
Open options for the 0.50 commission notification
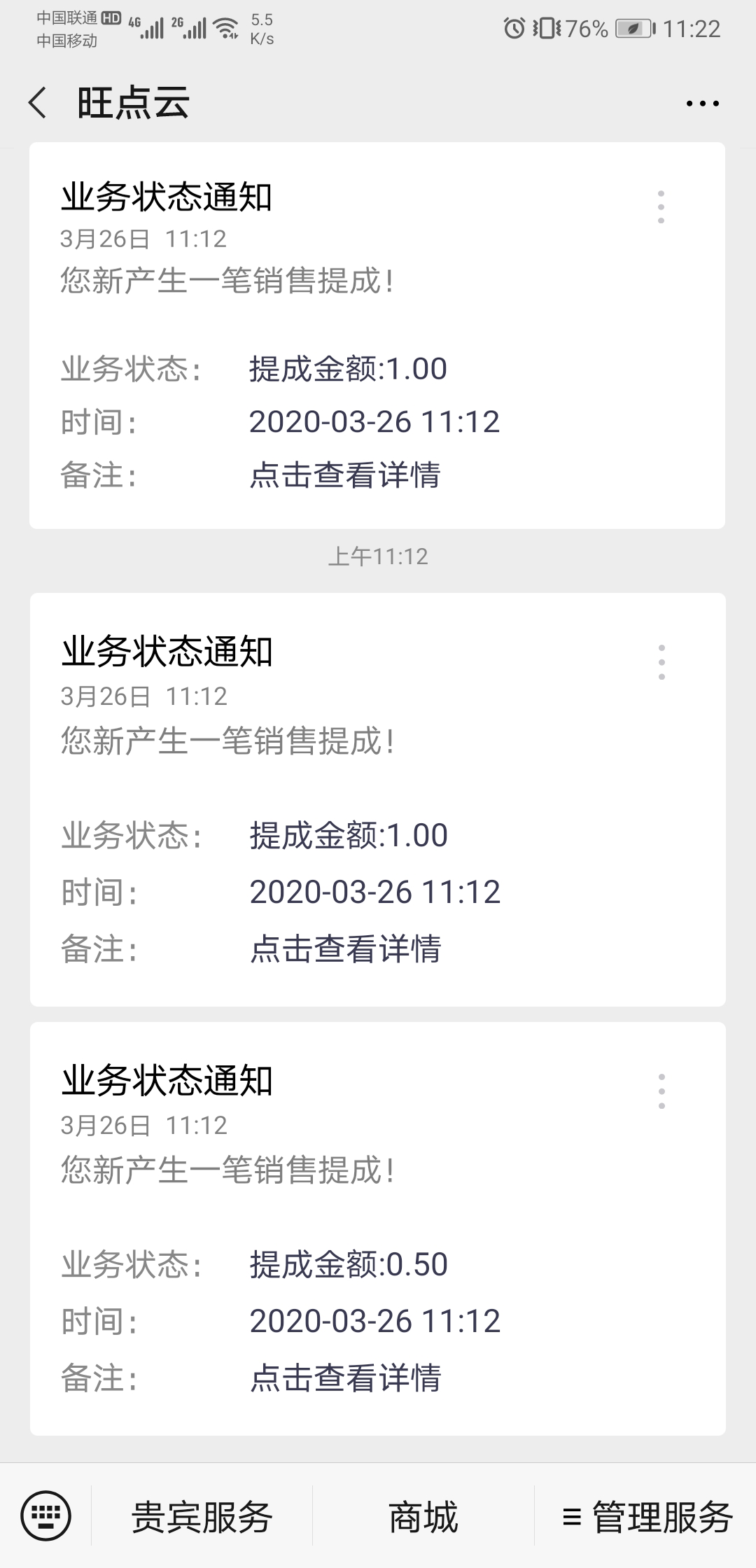tap(661, 1091)
